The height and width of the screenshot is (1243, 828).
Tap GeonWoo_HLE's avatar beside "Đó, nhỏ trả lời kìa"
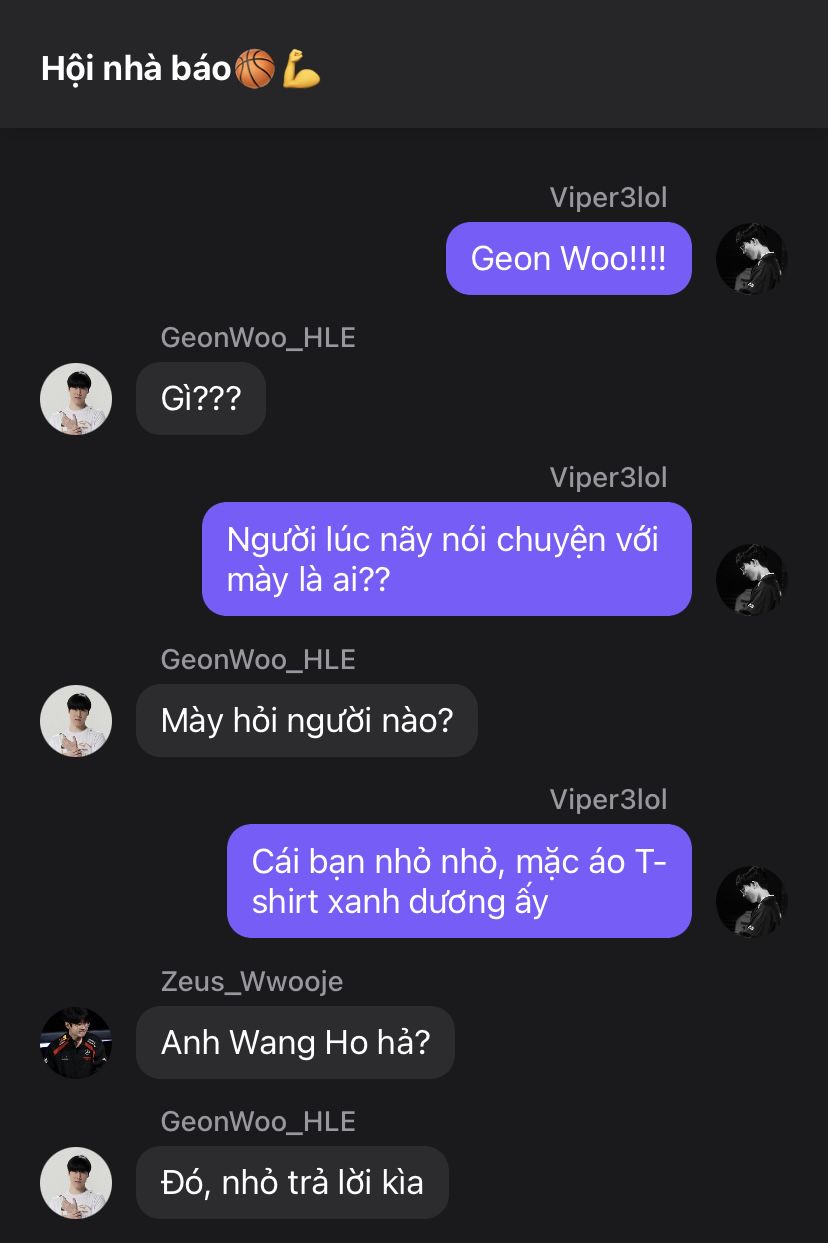(x=76, y=1182)
